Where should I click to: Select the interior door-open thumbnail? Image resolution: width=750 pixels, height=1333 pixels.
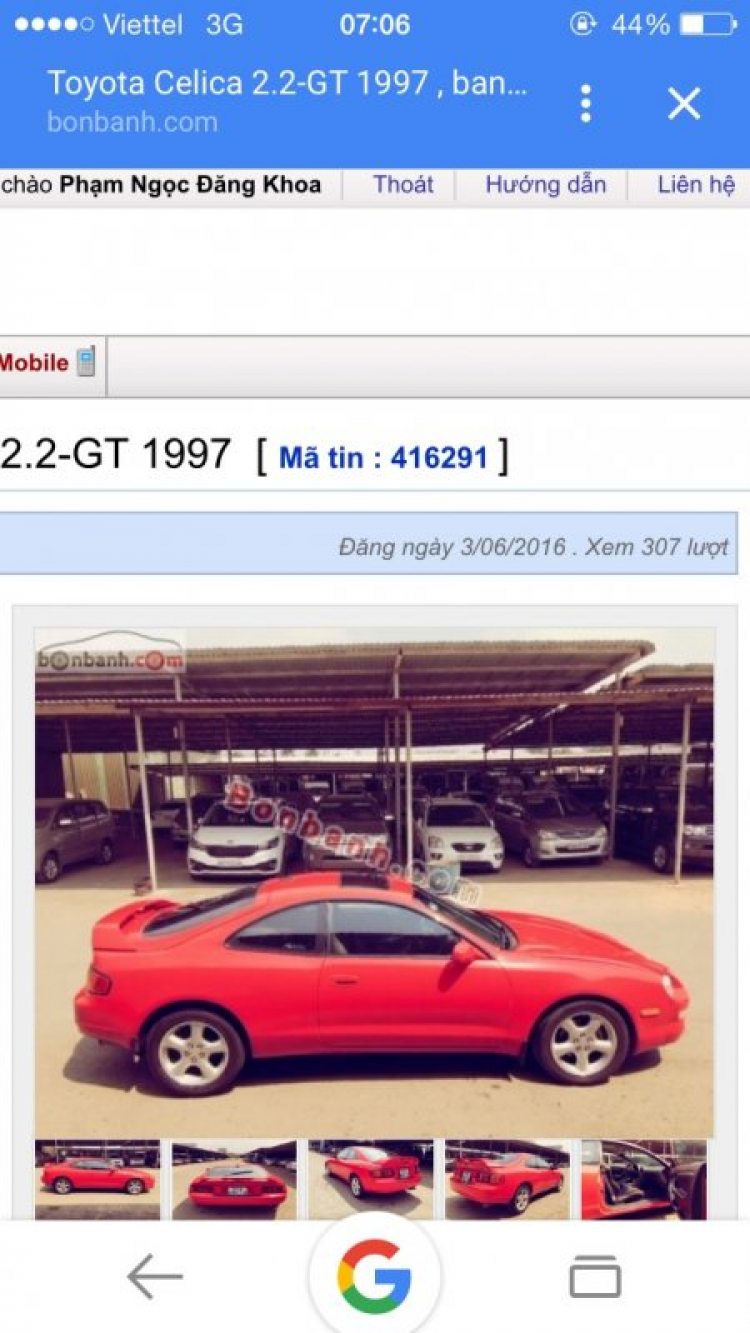click(x=644, y=1179)
